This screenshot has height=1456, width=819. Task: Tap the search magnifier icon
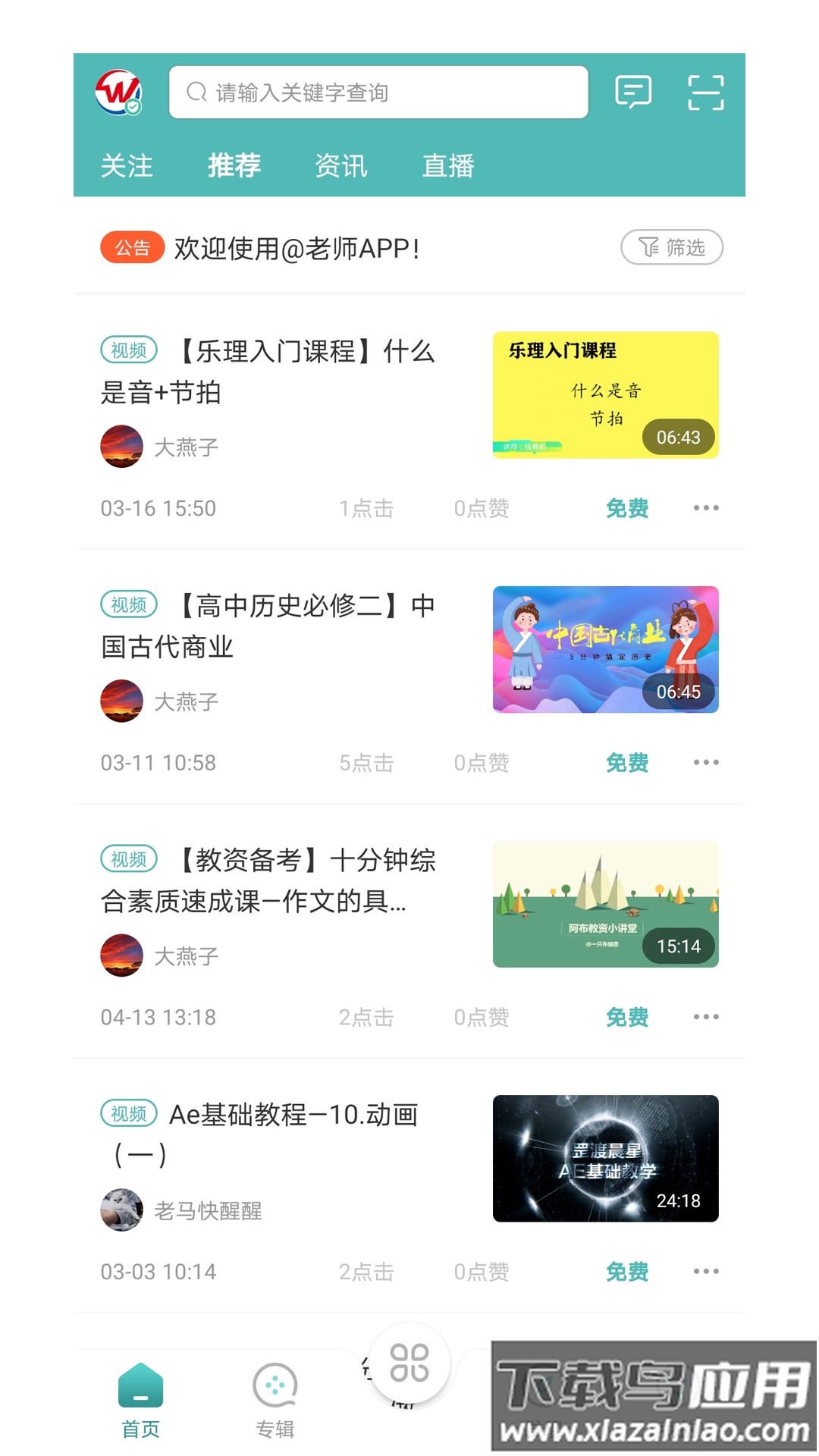coord(196,92)
